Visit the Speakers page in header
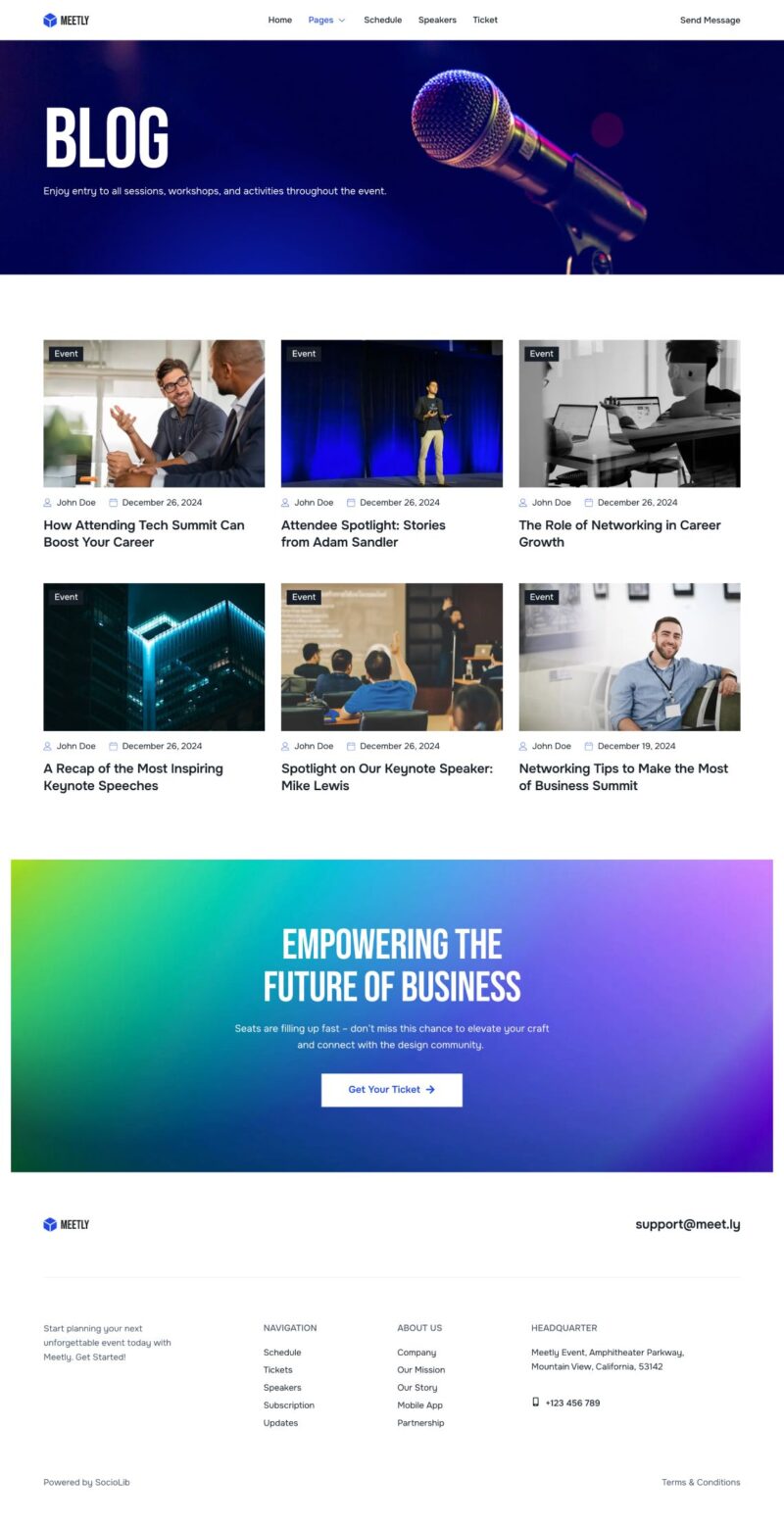This screenshot has width=784, height=1528. 437,20
